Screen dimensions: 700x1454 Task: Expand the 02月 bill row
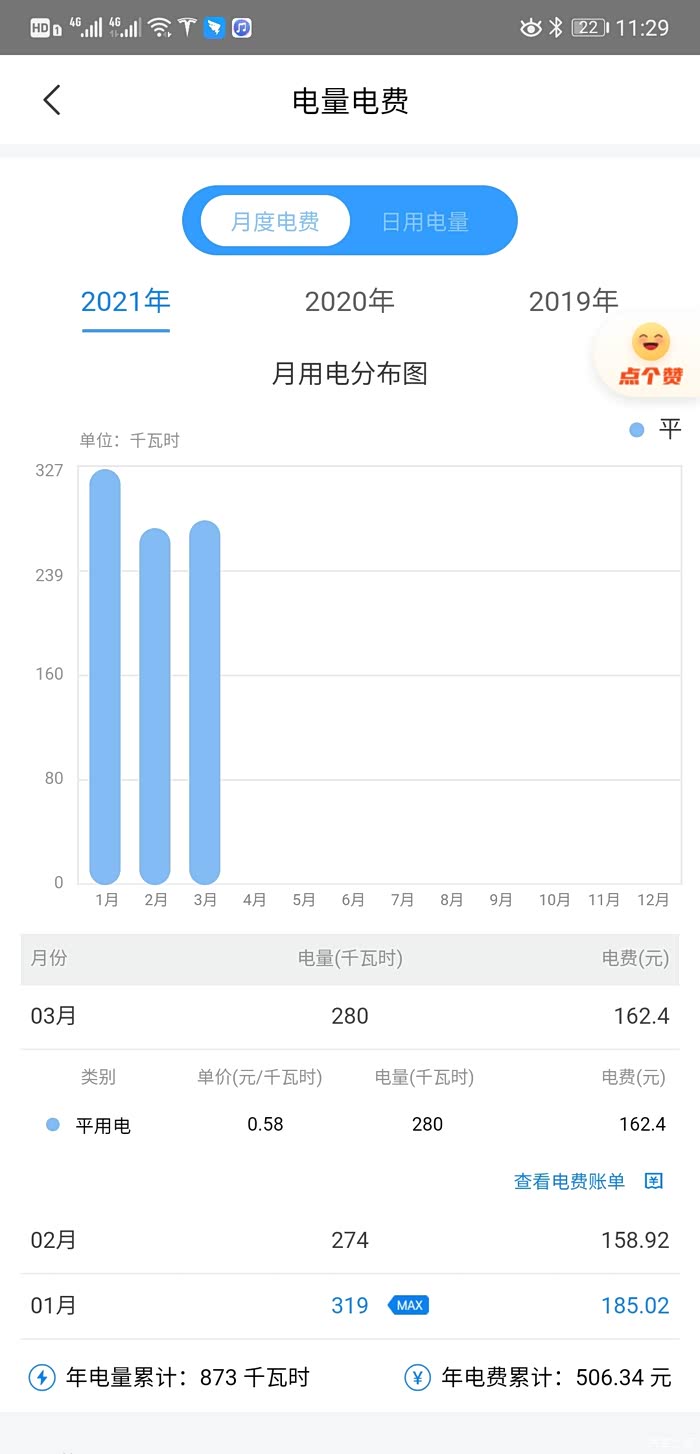coord(350,1240)
